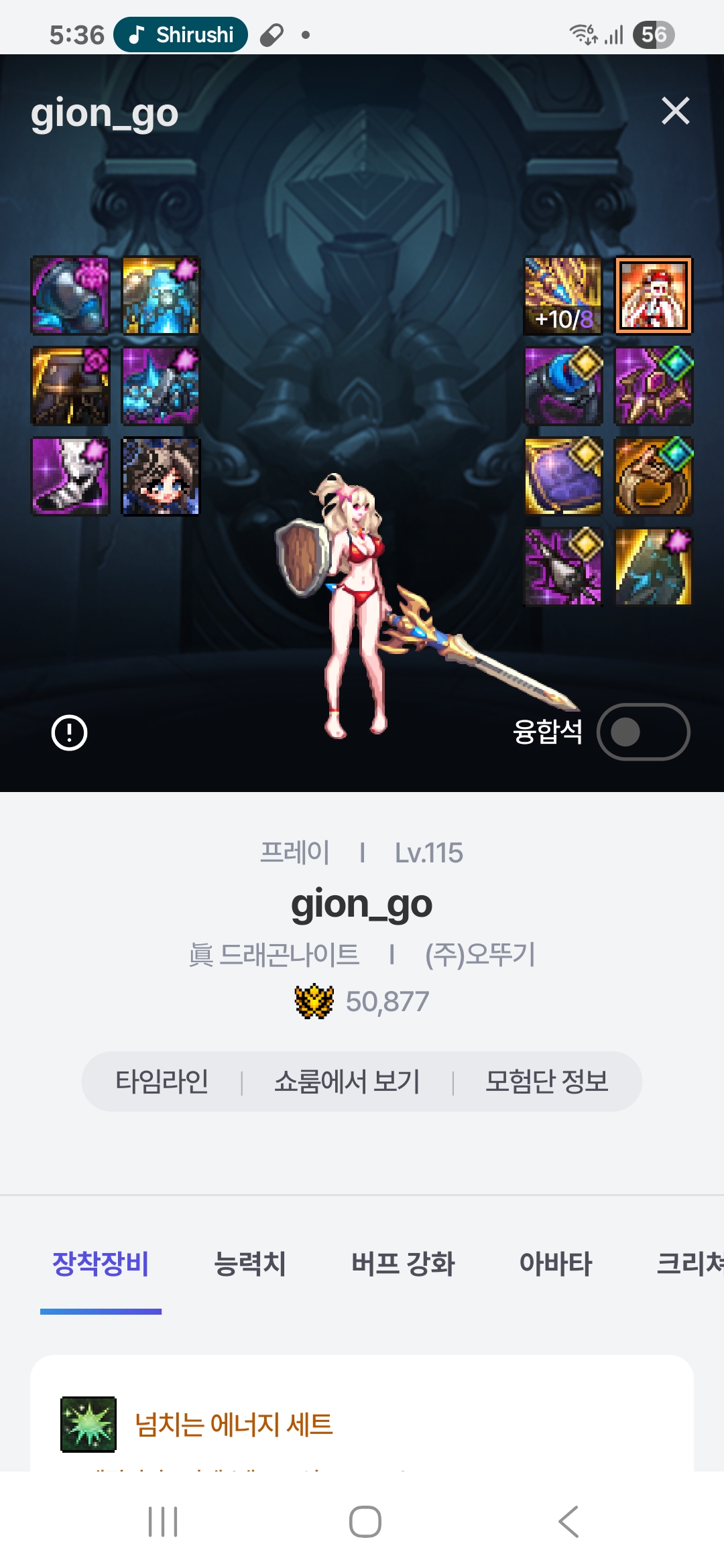The image size is (724, 1568).
Task: Switch to the 버프 강화 tab
Action: [403, 1264]
